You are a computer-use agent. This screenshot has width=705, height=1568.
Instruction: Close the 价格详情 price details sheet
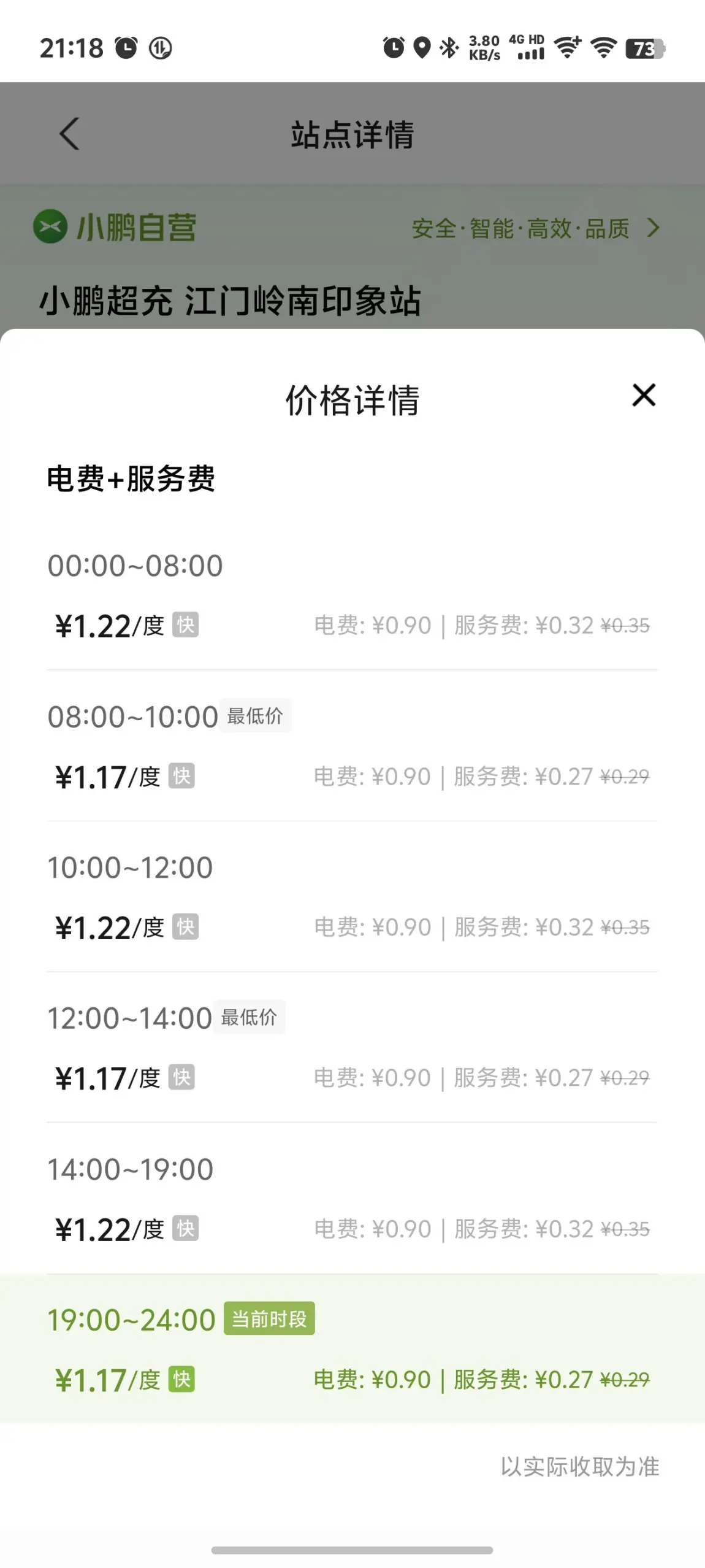[644, 395]
